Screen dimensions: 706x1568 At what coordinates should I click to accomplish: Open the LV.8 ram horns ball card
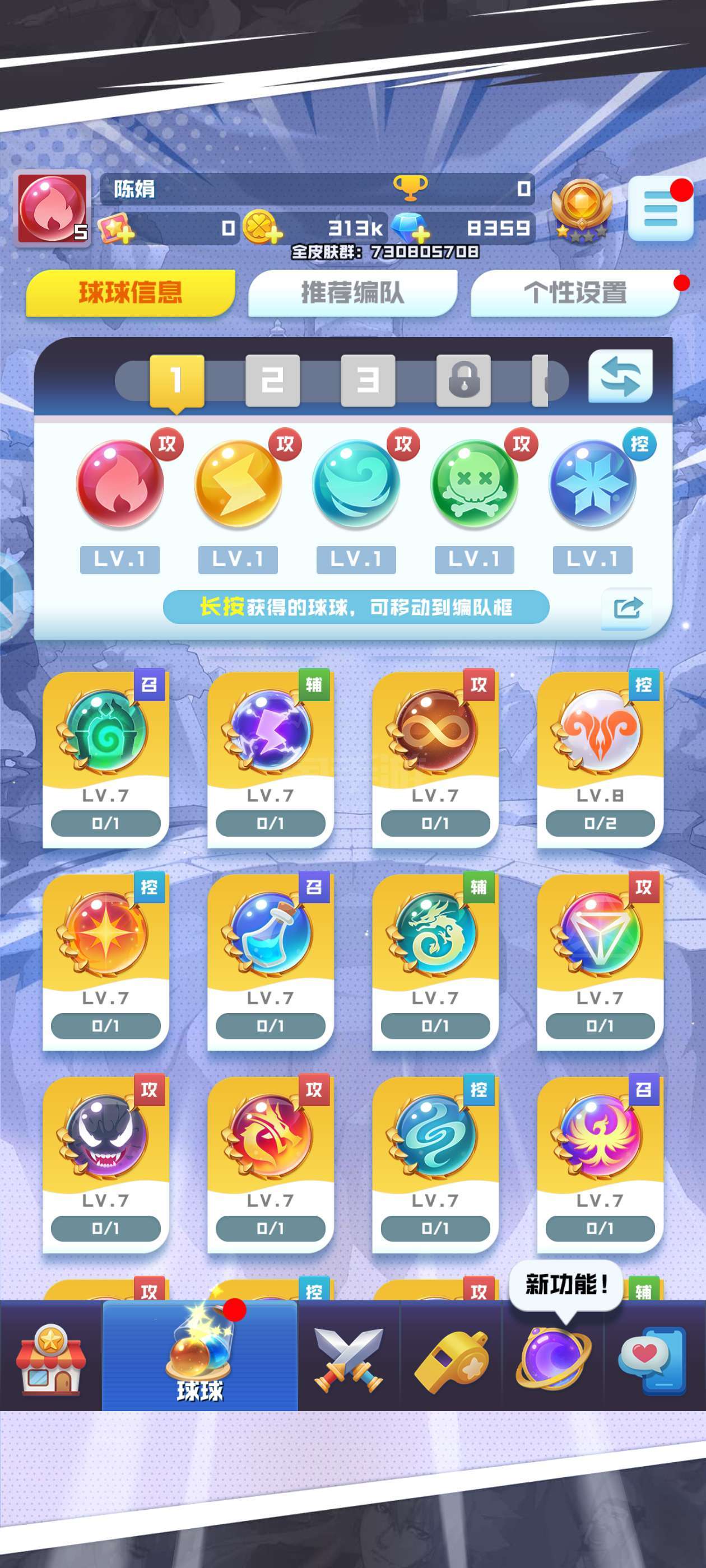pyautogui.click(x=600, y=758)
